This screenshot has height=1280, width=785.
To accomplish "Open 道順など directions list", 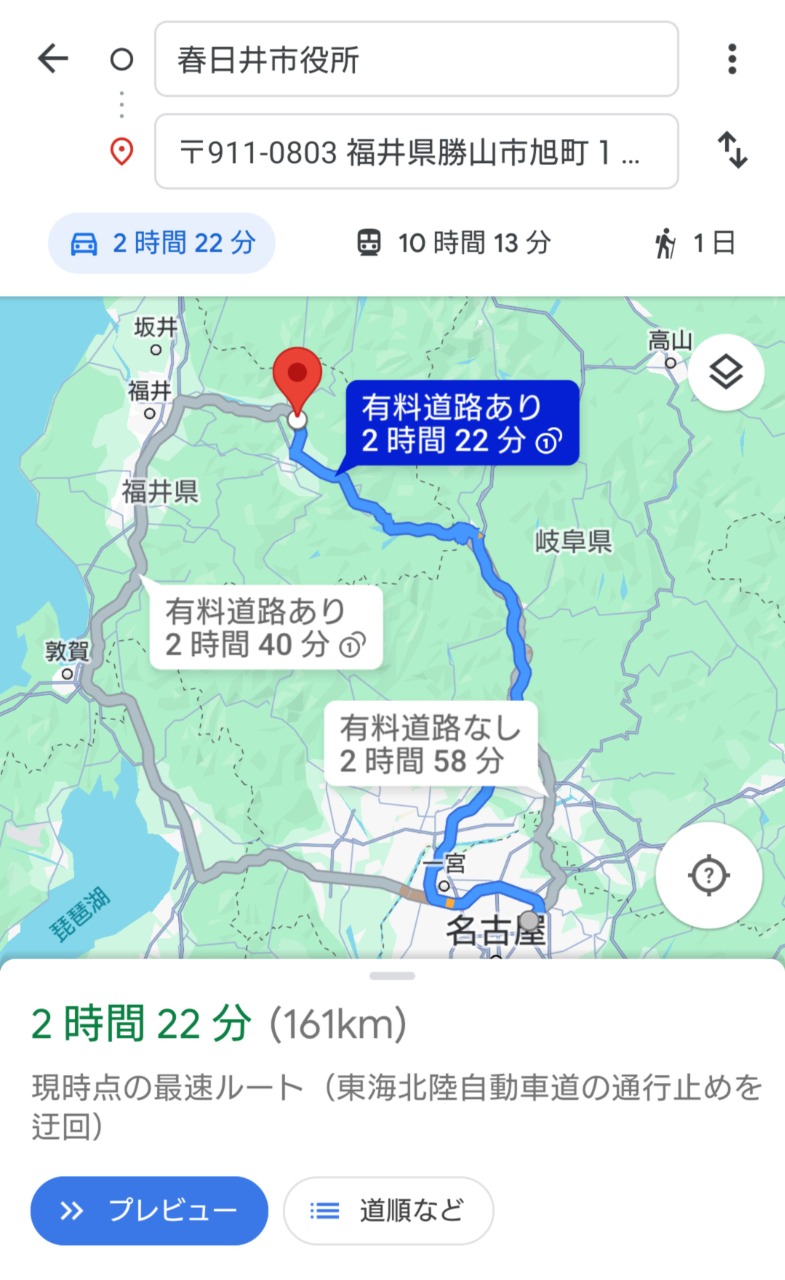I will pos(388,1211).
